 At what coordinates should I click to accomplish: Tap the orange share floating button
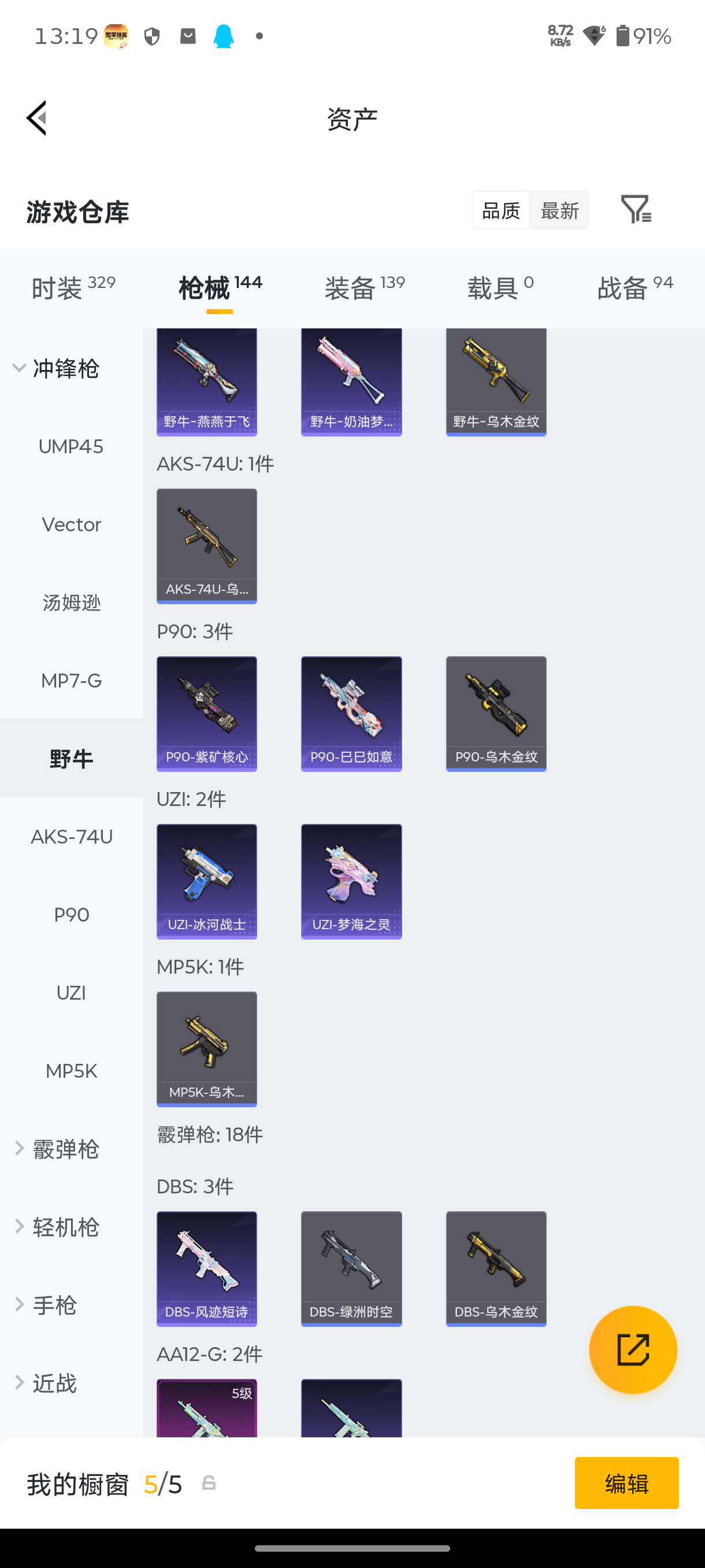[633, 1349]
